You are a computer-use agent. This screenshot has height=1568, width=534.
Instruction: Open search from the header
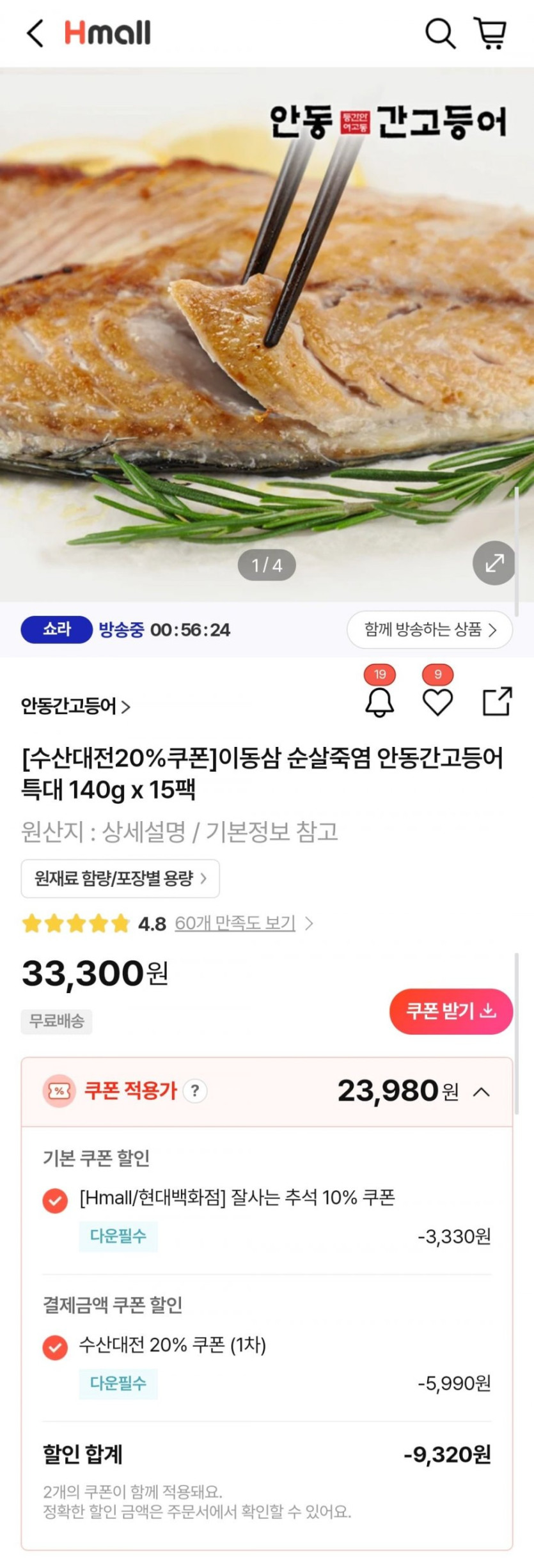440,33
